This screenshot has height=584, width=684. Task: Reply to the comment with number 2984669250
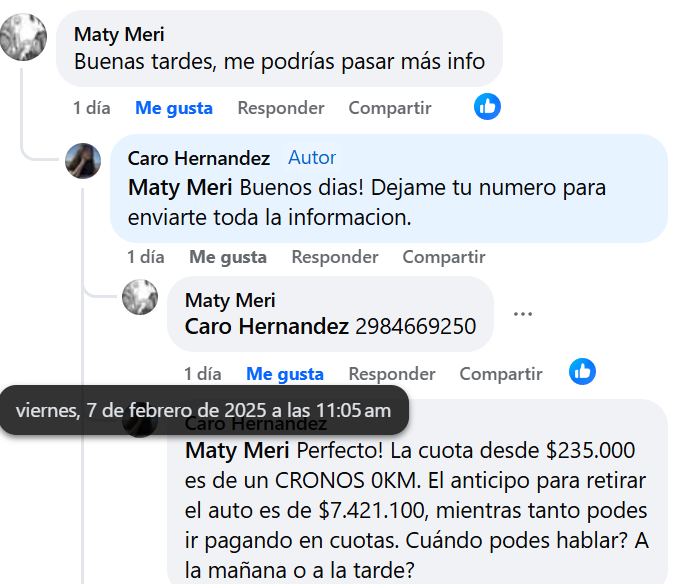[x=391, y=374]
